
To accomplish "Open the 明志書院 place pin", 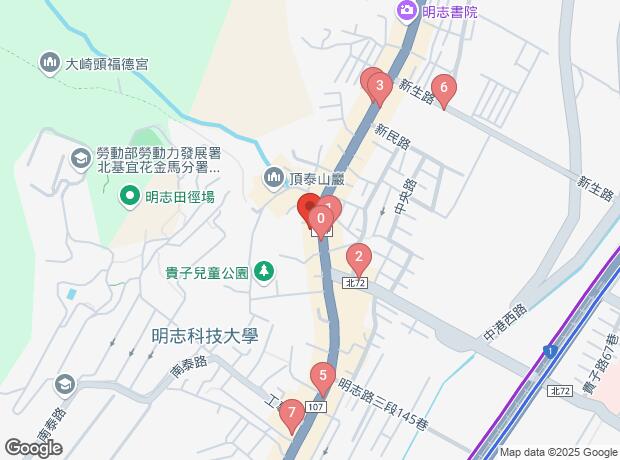I will pos(407,11).
